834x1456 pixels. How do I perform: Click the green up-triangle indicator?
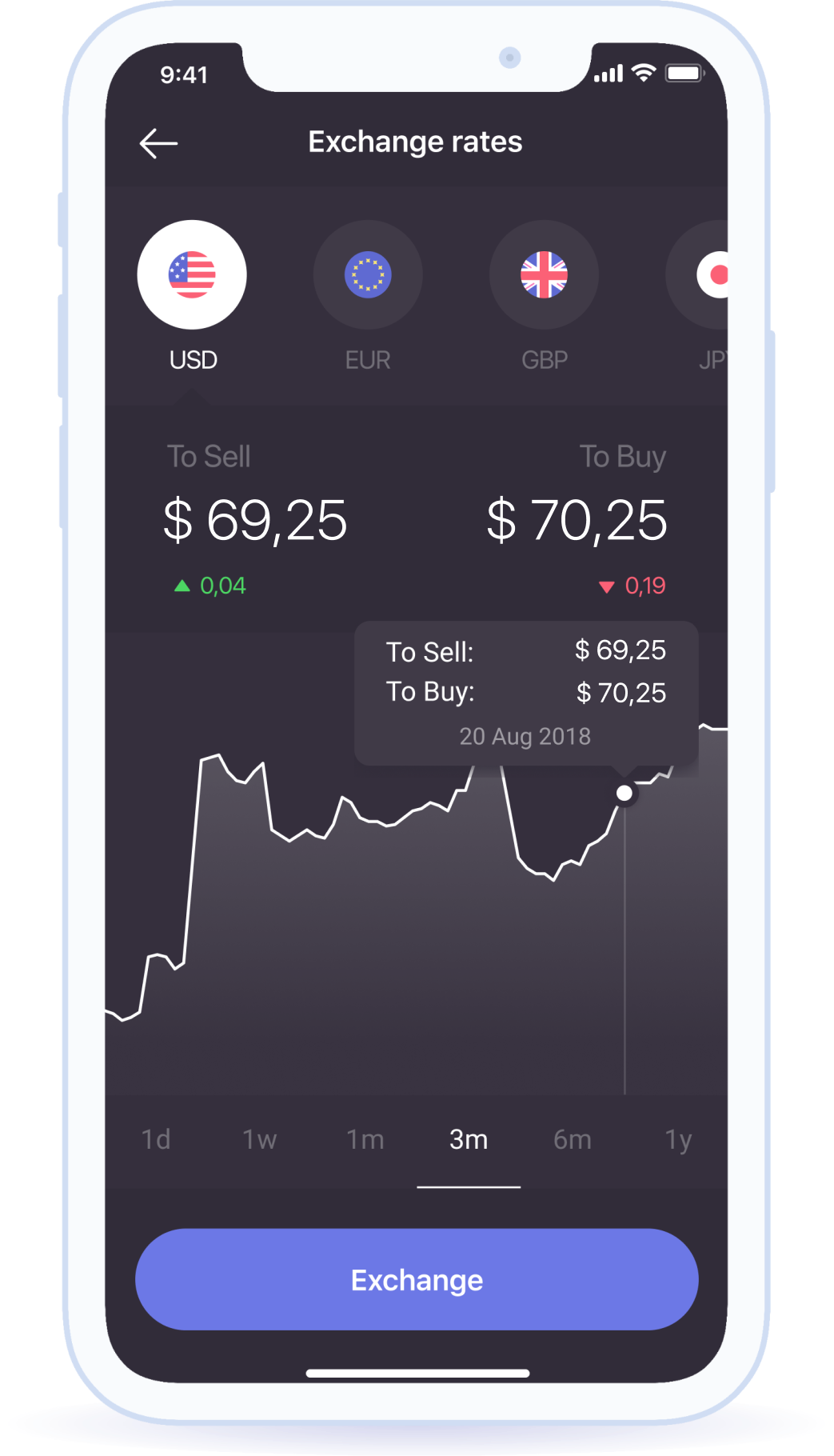click(182, 585)
